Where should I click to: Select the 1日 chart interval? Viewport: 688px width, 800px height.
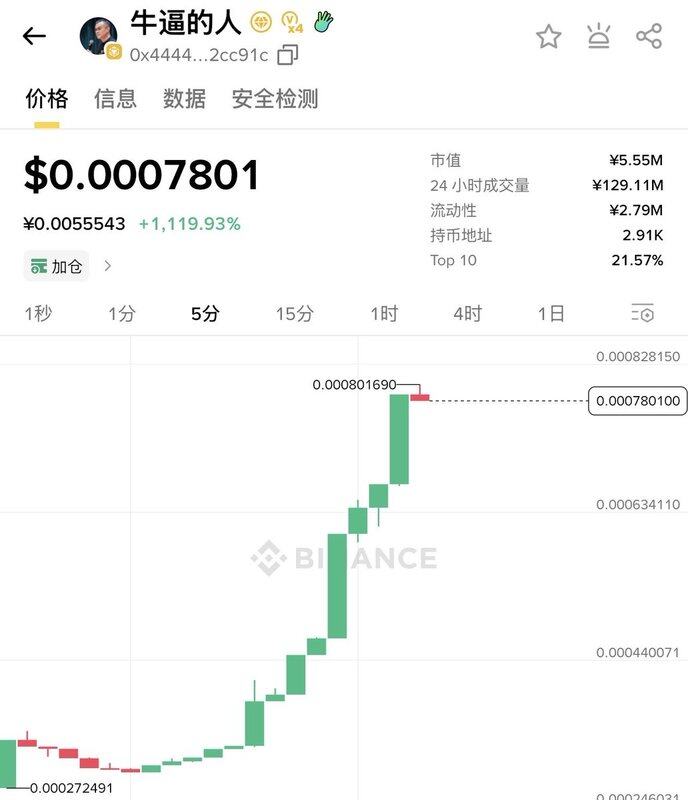point(551,314)
